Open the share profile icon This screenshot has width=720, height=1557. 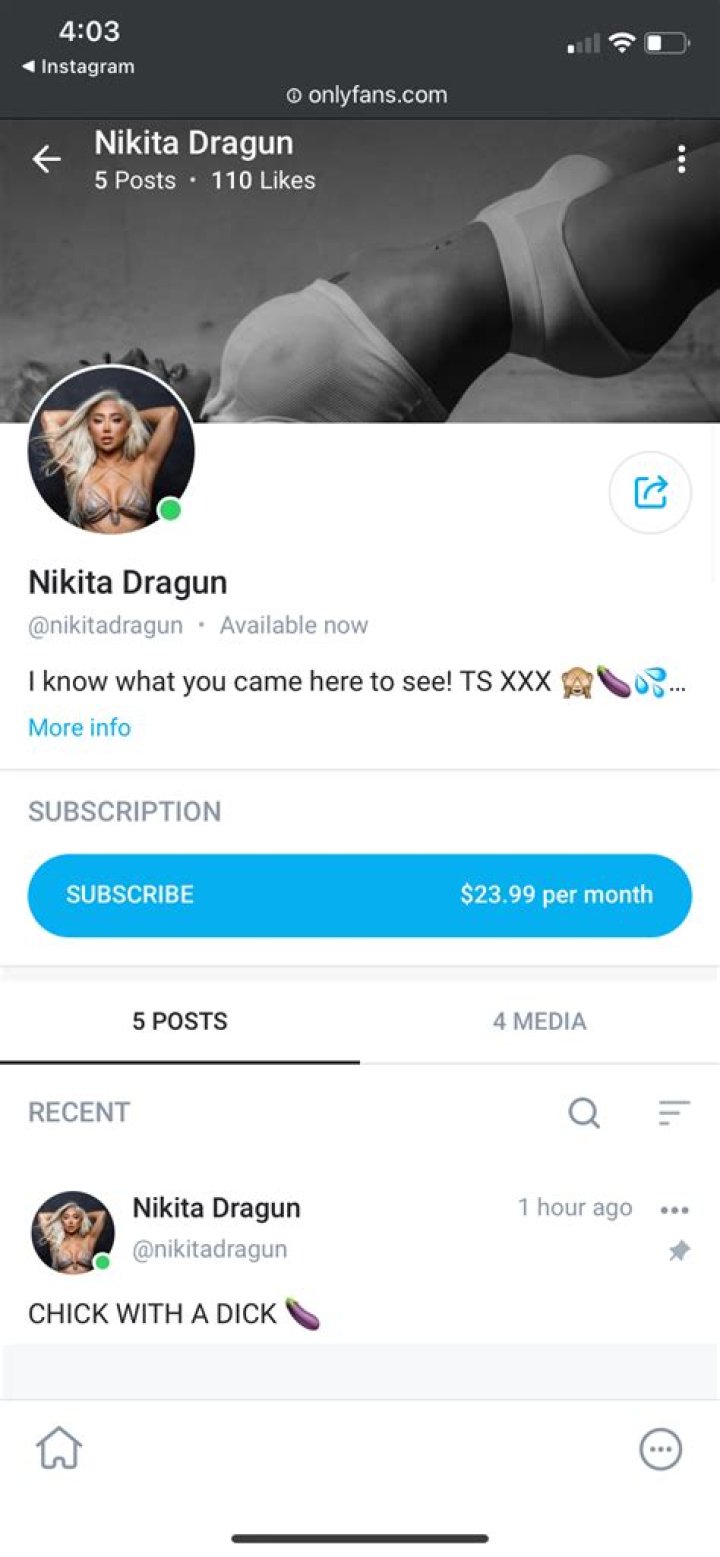[x=650, y=493]
